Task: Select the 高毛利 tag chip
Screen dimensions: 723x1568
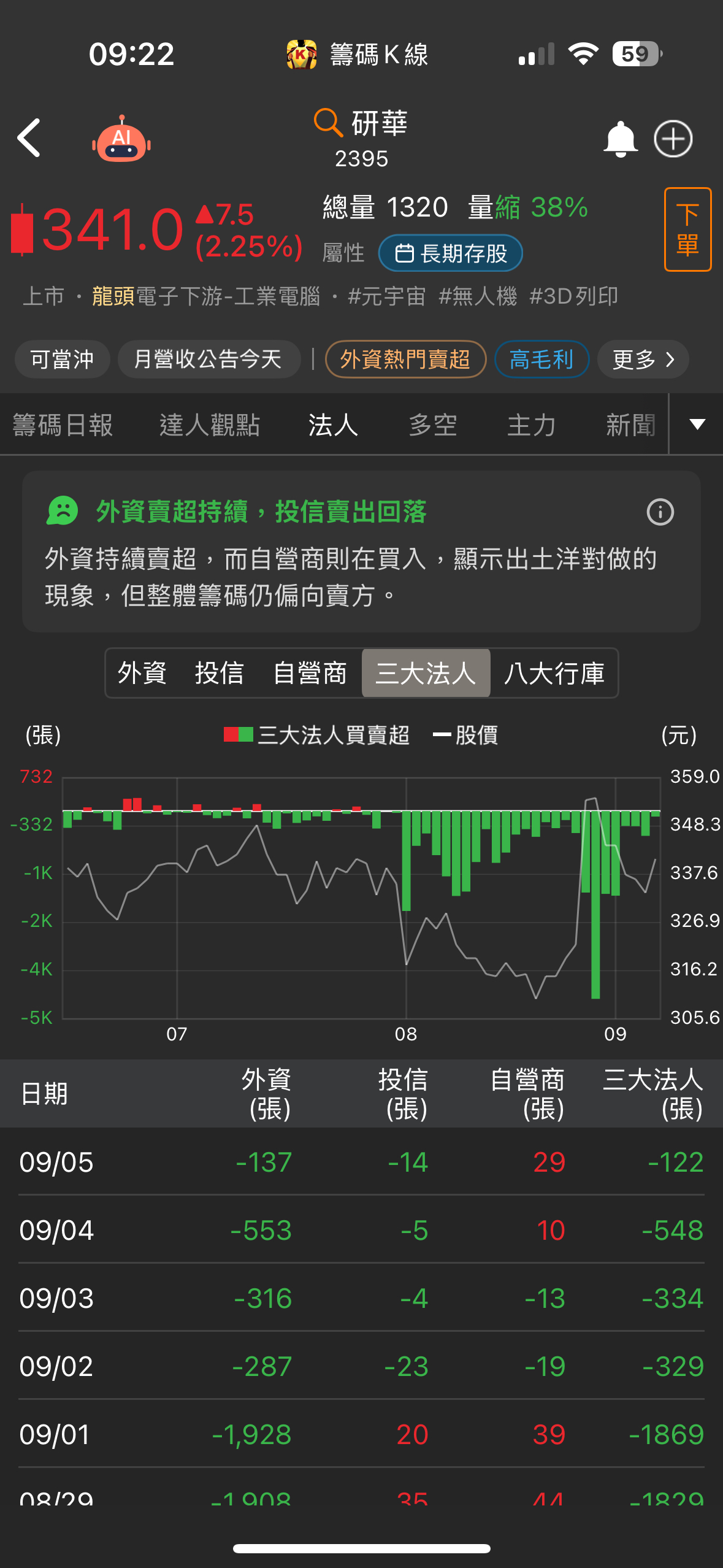Action: coord(541,359)
